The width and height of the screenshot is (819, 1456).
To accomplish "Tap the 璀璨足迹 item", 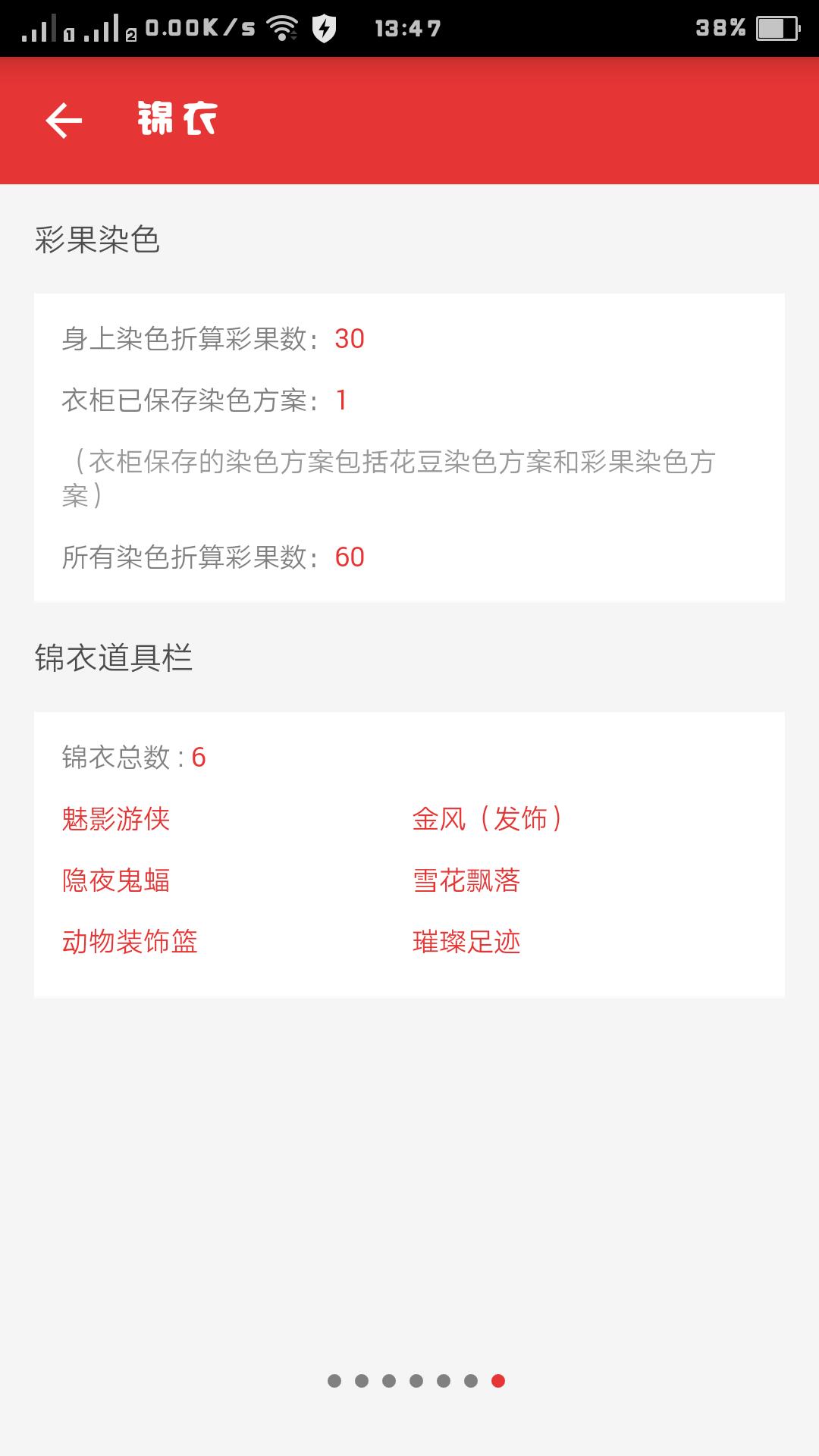I will pyautogui.click(x=466, y=942).
